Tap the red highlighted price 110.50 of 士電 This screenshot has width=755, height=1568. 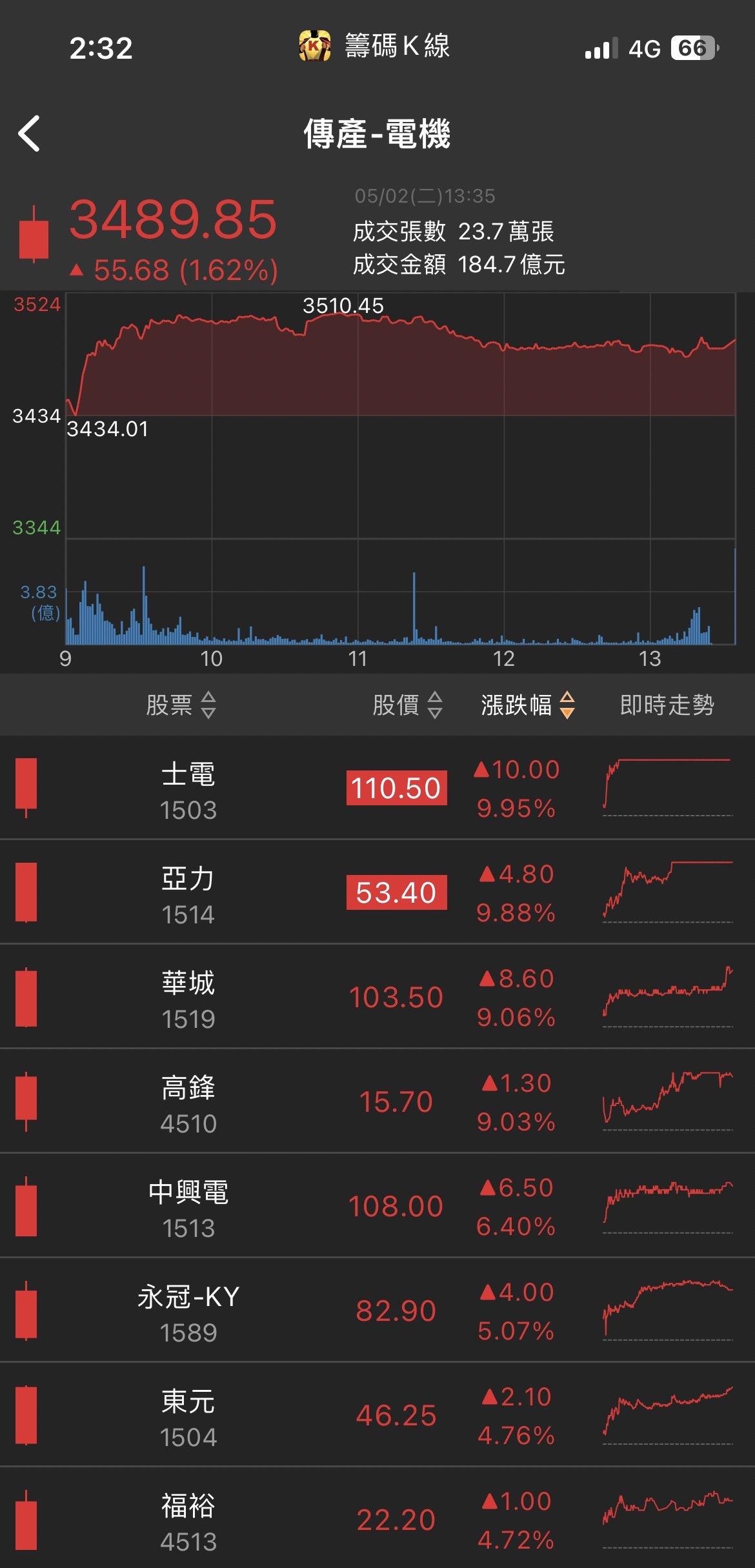point(396,788)
